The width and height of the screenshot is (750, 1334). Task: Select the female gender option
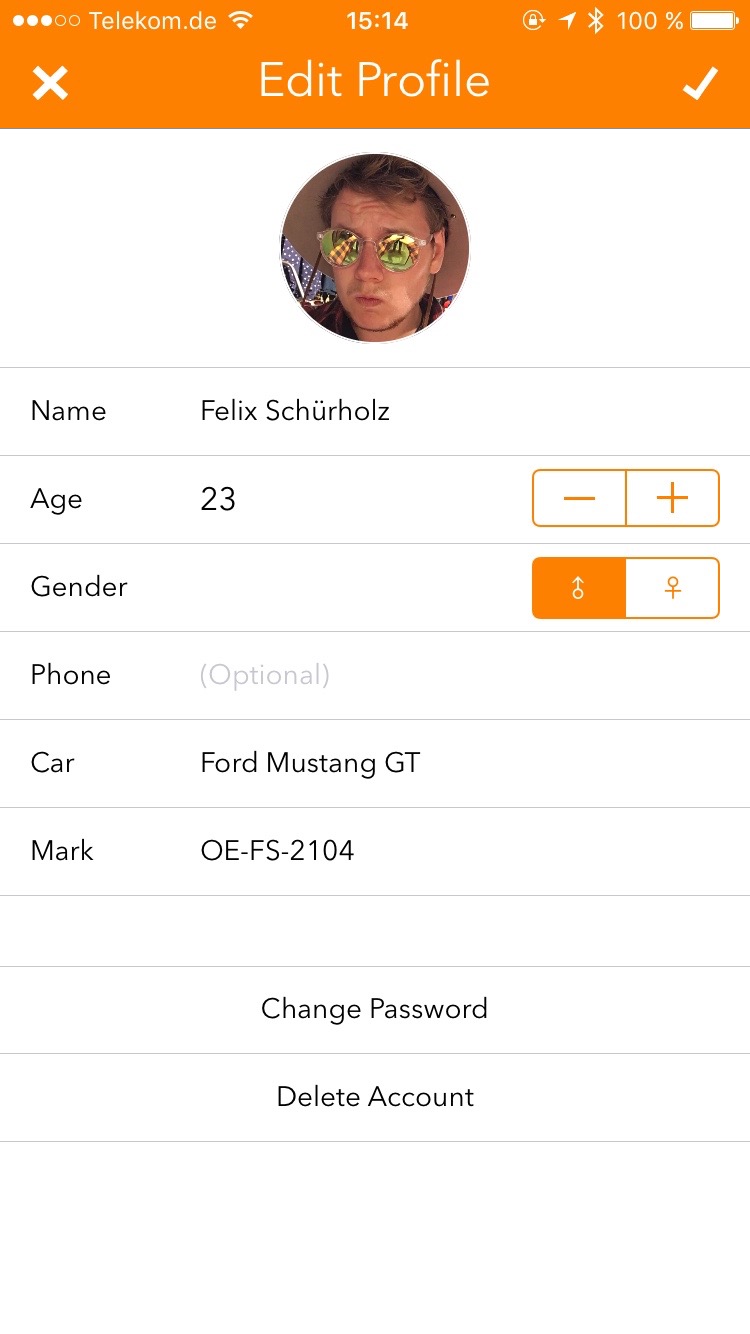coord(672,588)
